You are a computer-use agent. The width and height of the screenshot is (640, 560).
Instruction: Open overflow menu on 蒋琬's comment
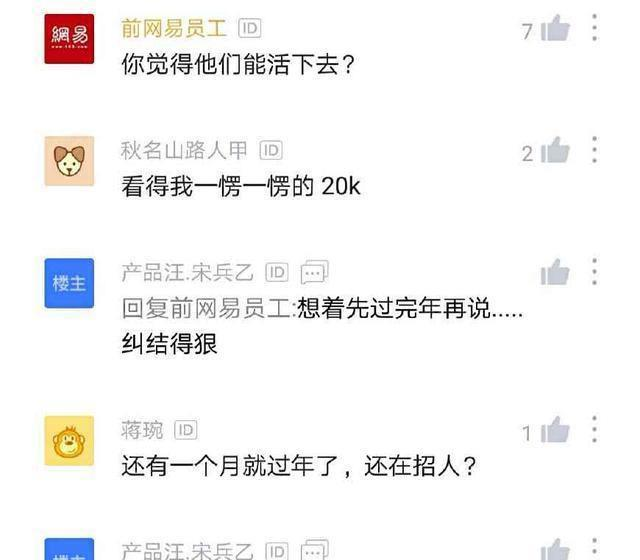[x=595, y=430]
